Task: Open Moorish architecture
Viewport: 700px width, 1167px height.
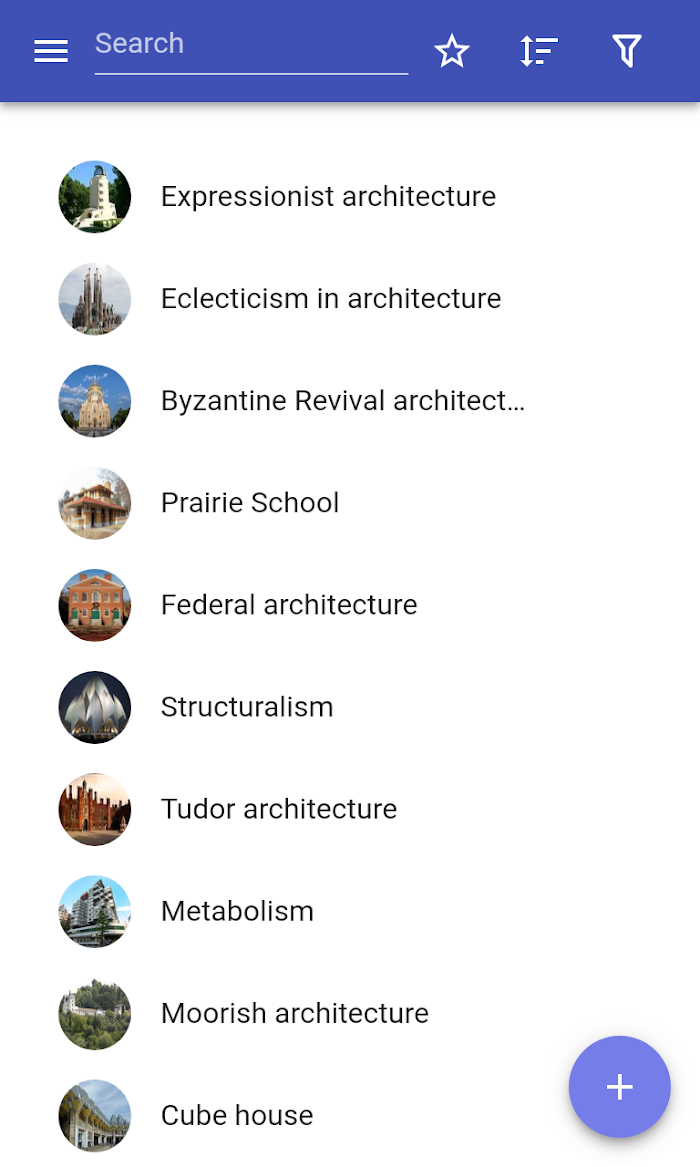Action: click(350, 1013)
